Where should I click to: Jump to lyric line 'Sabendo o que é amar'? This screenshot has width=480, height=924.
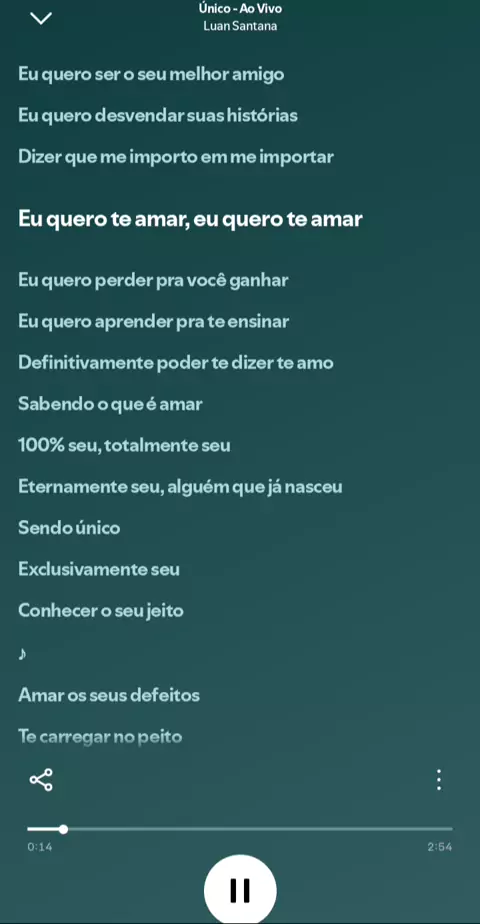click(x=110, y=404)
